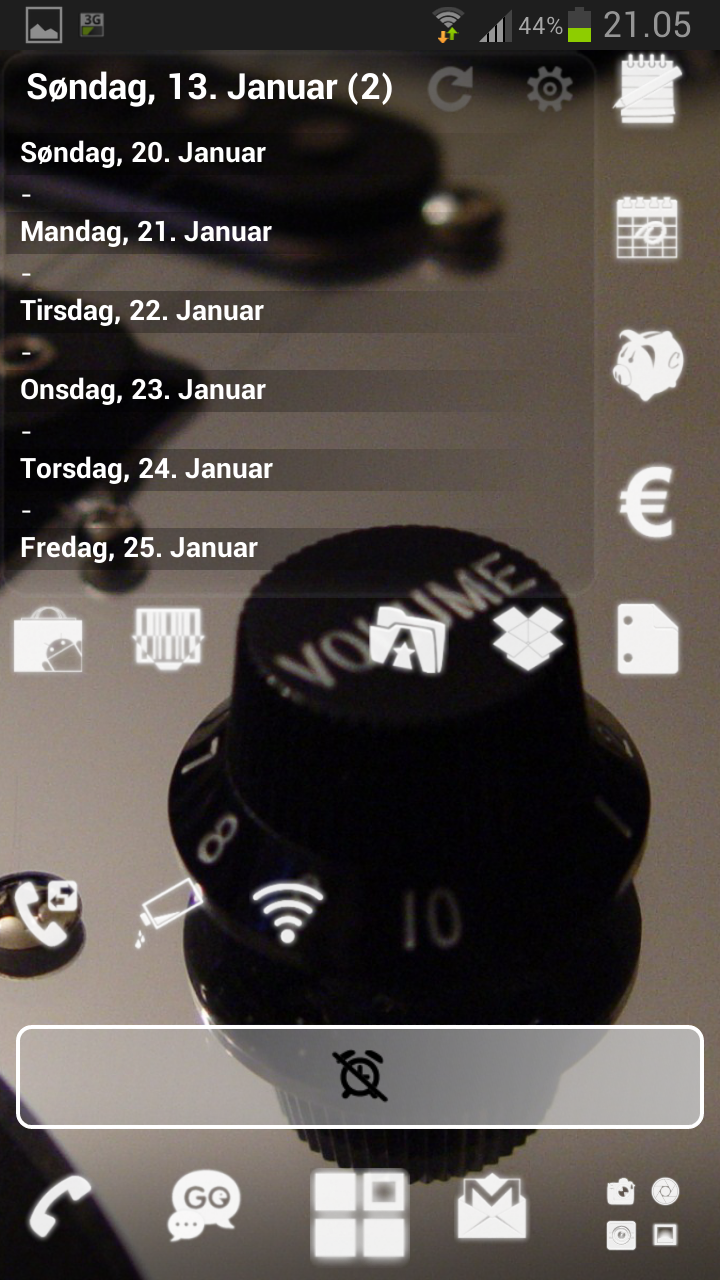The height and width of the screenshot is (1280, 720).
Task: Refresh the calendar widget
Action: click(x=451, y=89)
